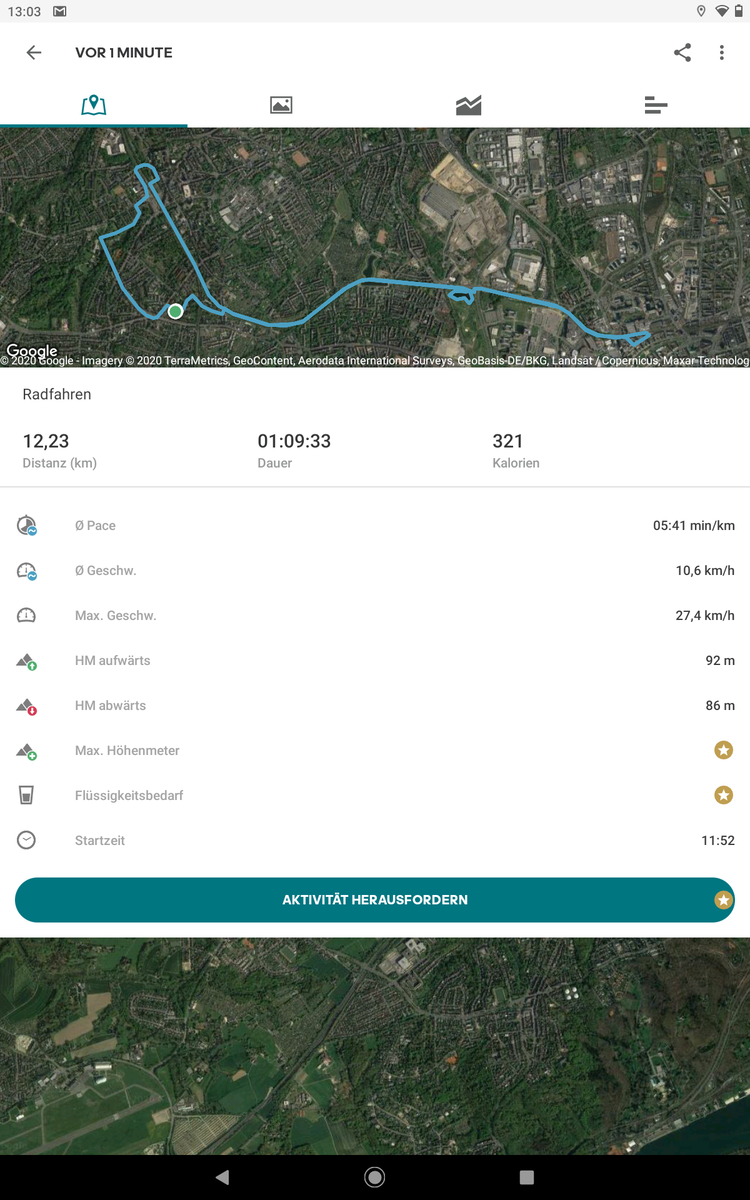The width and height of the screenshot is (750, 1200).
Task: Open the three-dot overflow menu
Action: click(x=721, y=53)
